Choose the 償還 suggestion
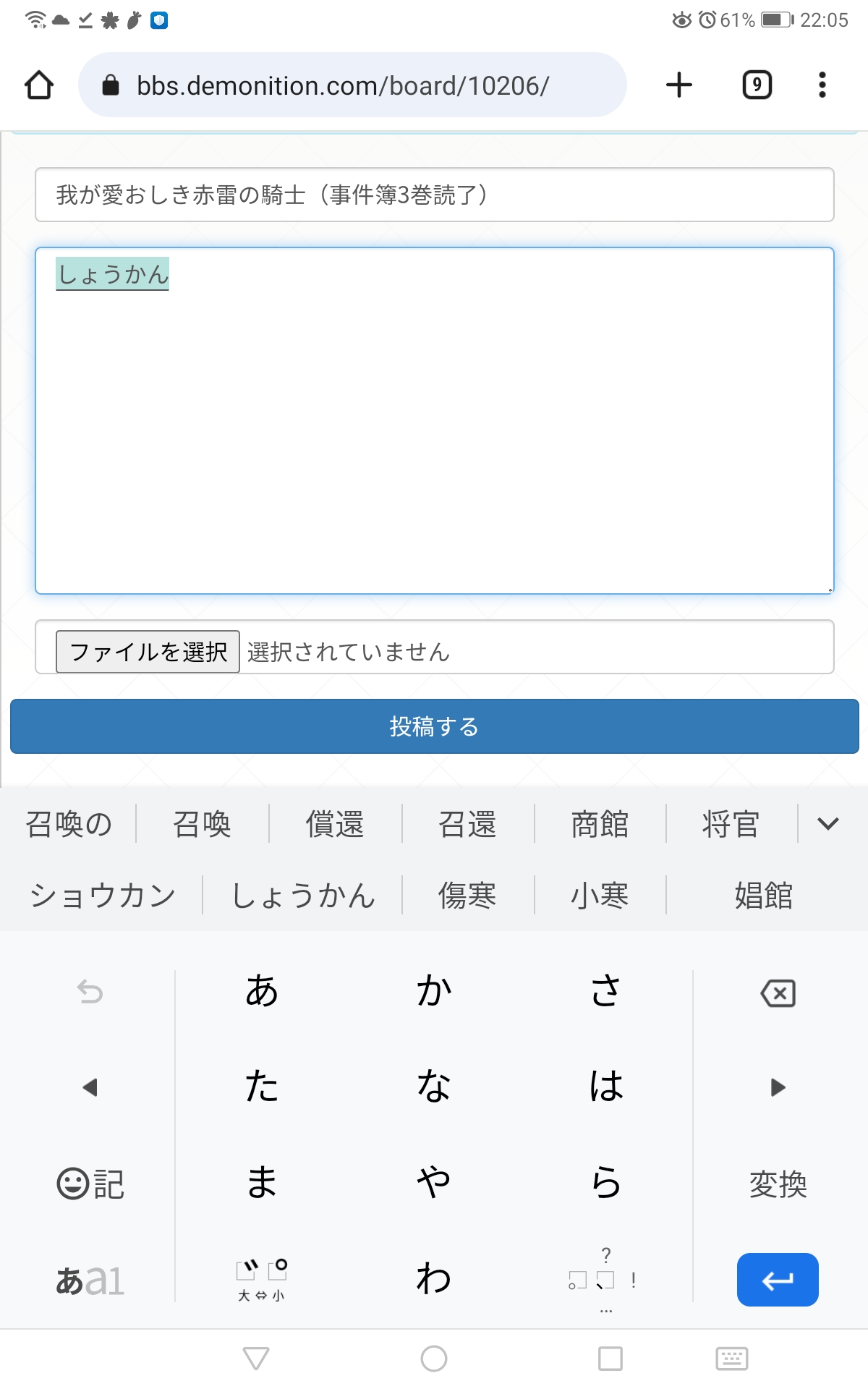This screenshot has width=868, height=1389. (x=335, y=824)
